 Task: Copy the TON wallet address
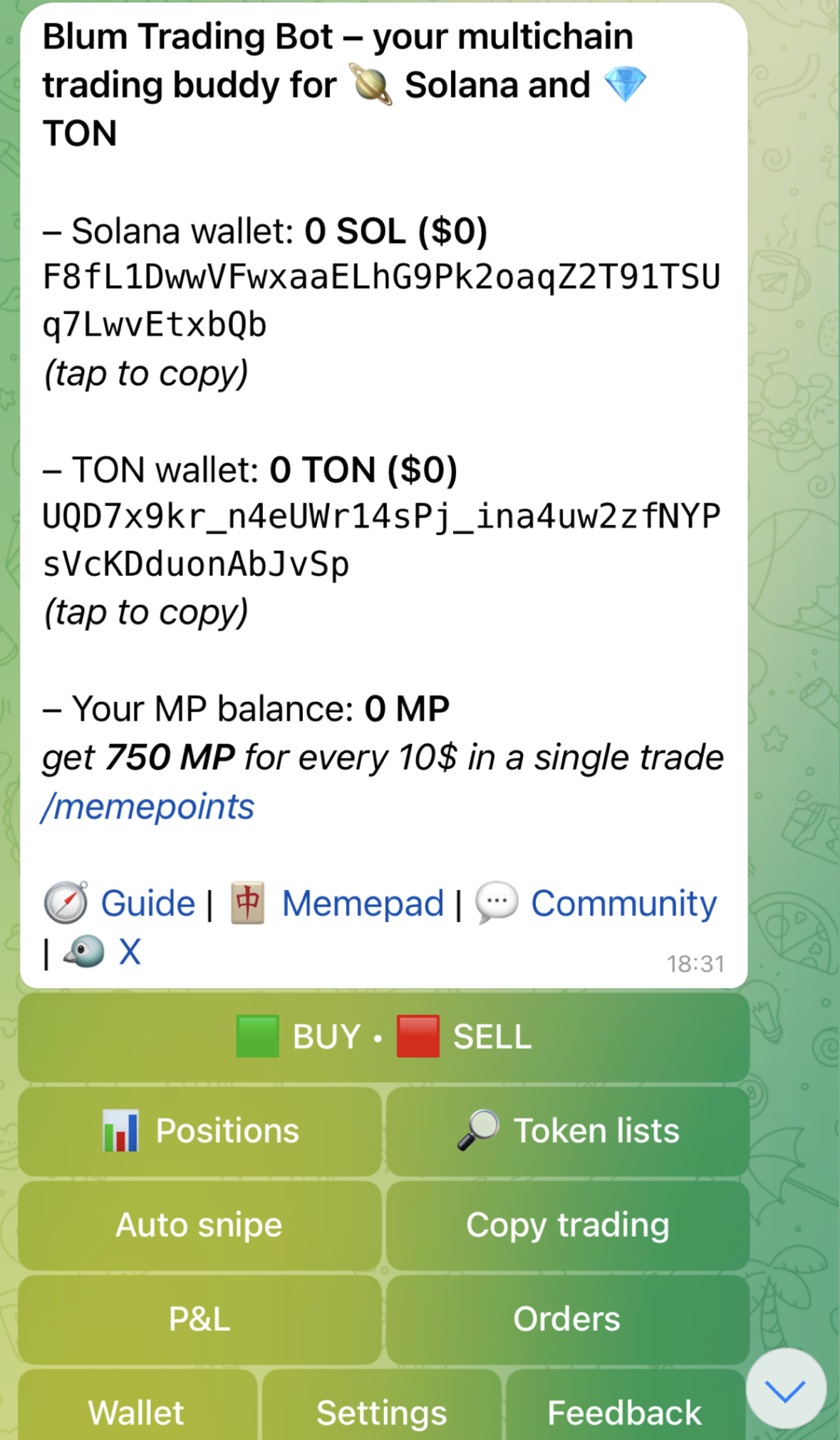tap(381, 540)
